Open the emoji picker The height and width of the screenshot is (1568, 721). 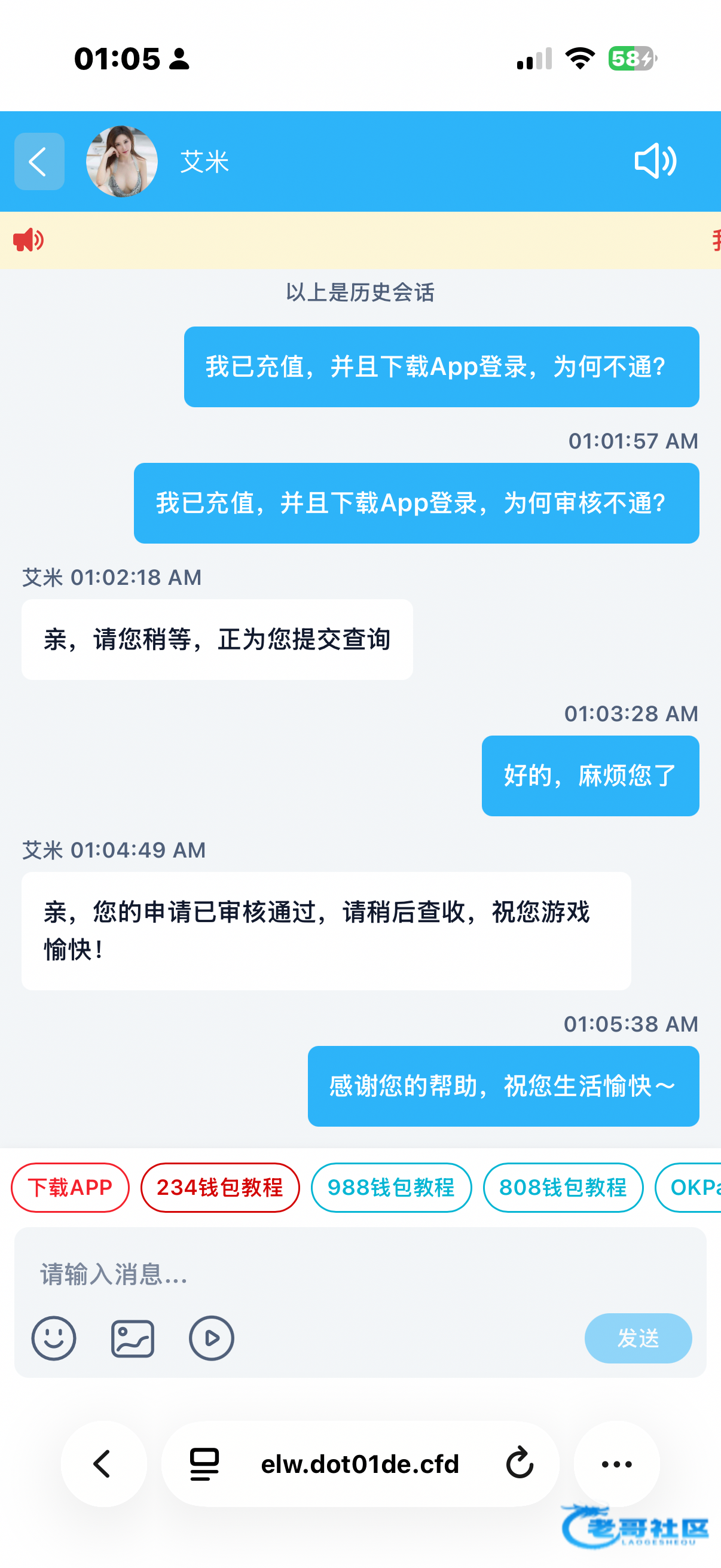pos(54,1338)
